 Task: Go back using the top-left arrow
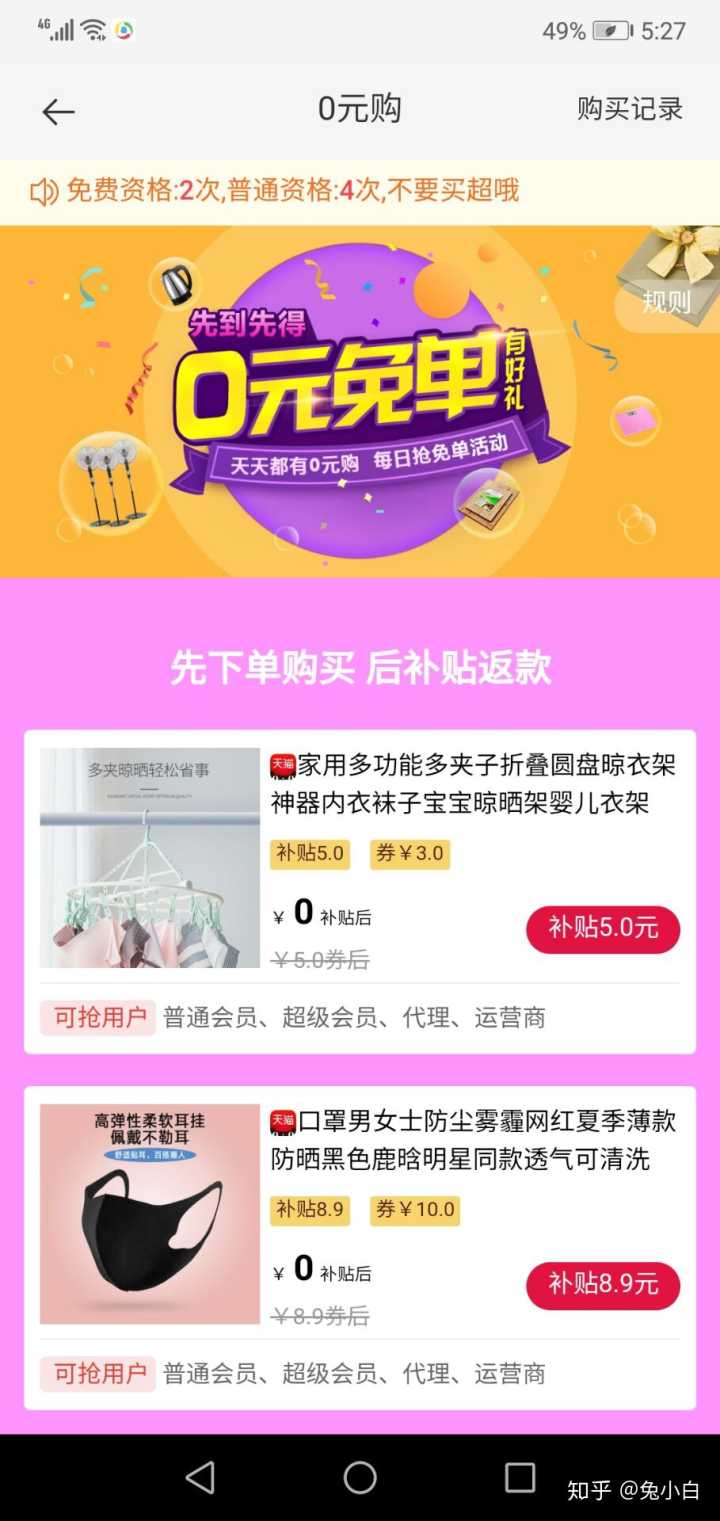[x=58, y=111]
